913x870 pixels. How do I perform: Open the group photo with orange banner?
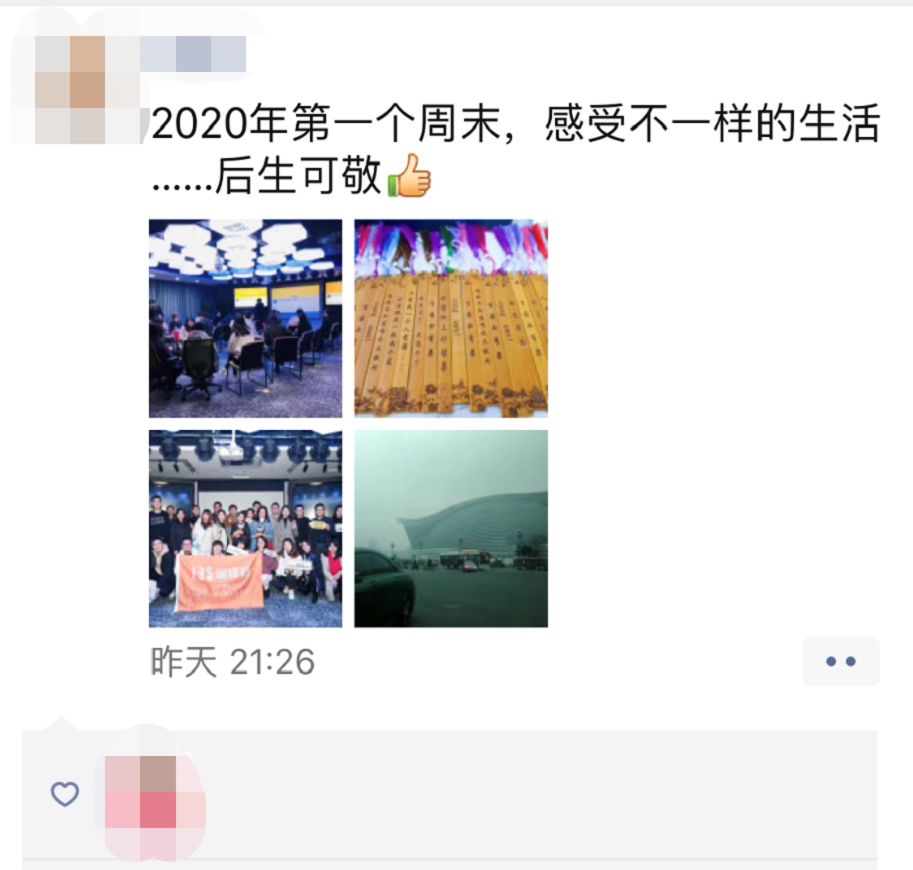(245, 528)
